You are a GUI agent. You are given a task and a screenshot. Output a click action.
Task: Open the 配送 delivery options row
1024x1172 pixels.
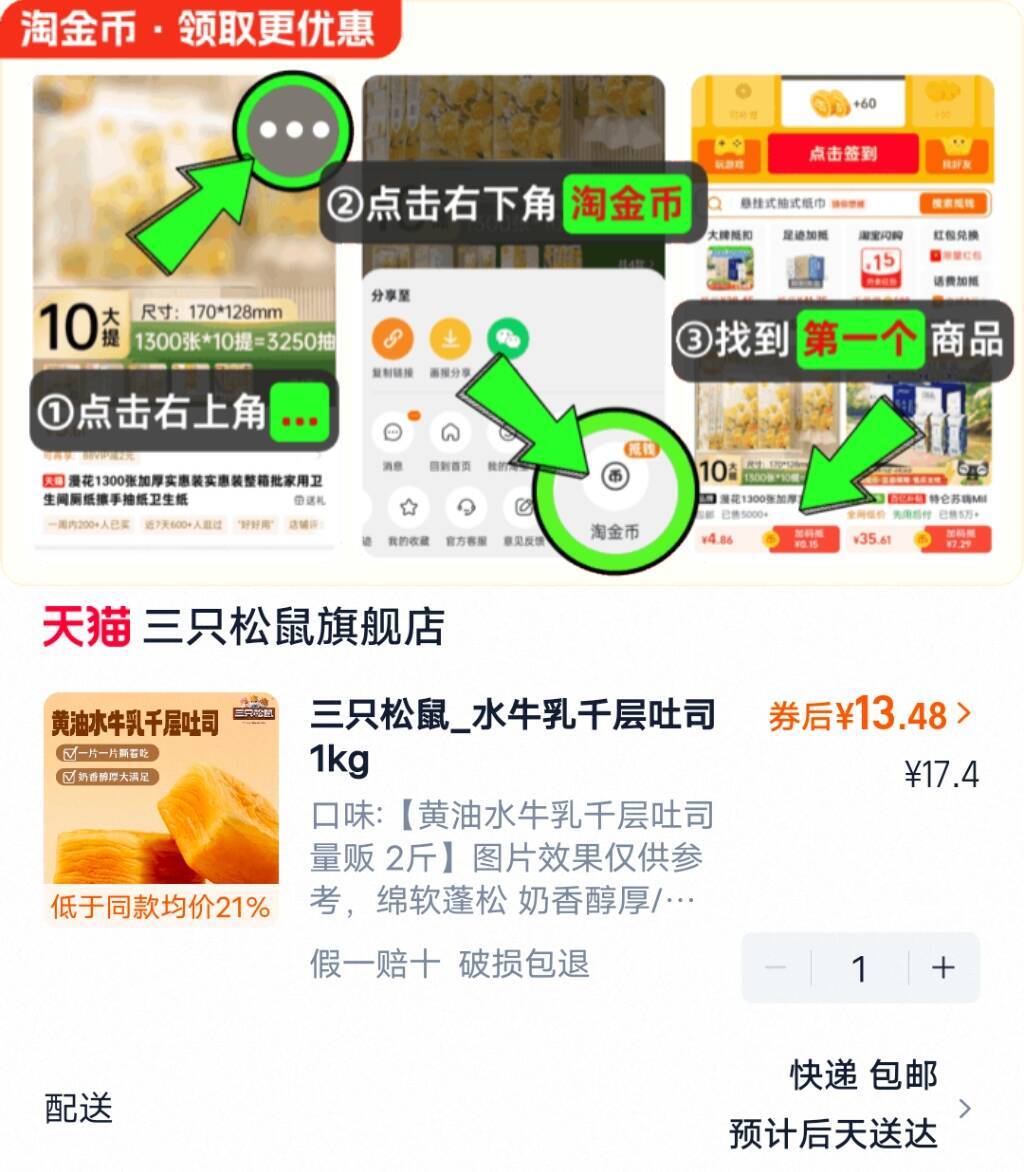[x=512, y=1106]
